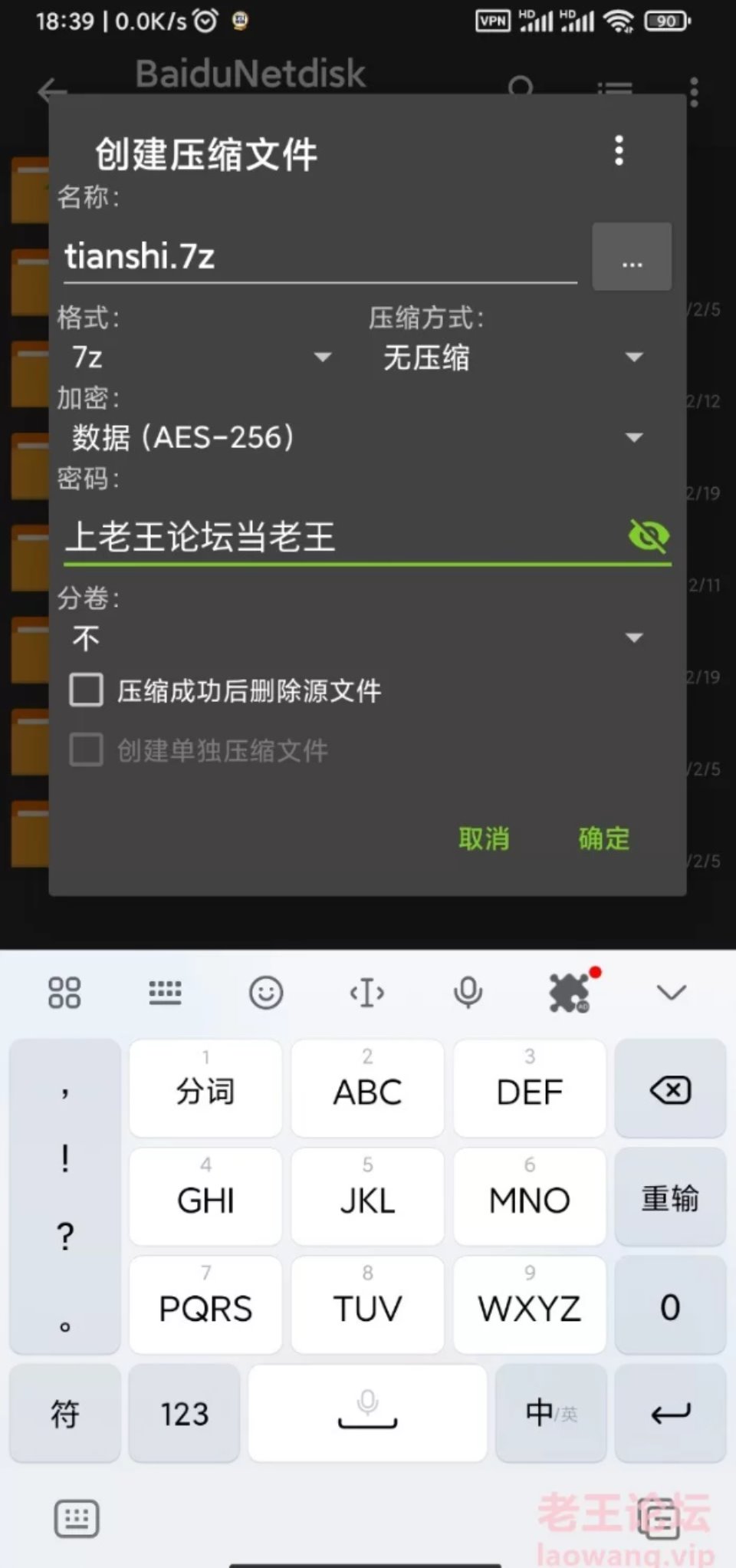Open the dialog's three-dot overflow menu
Image resolution: width=736 pixels, height=1568 pixels.
(x=619, y=151)
